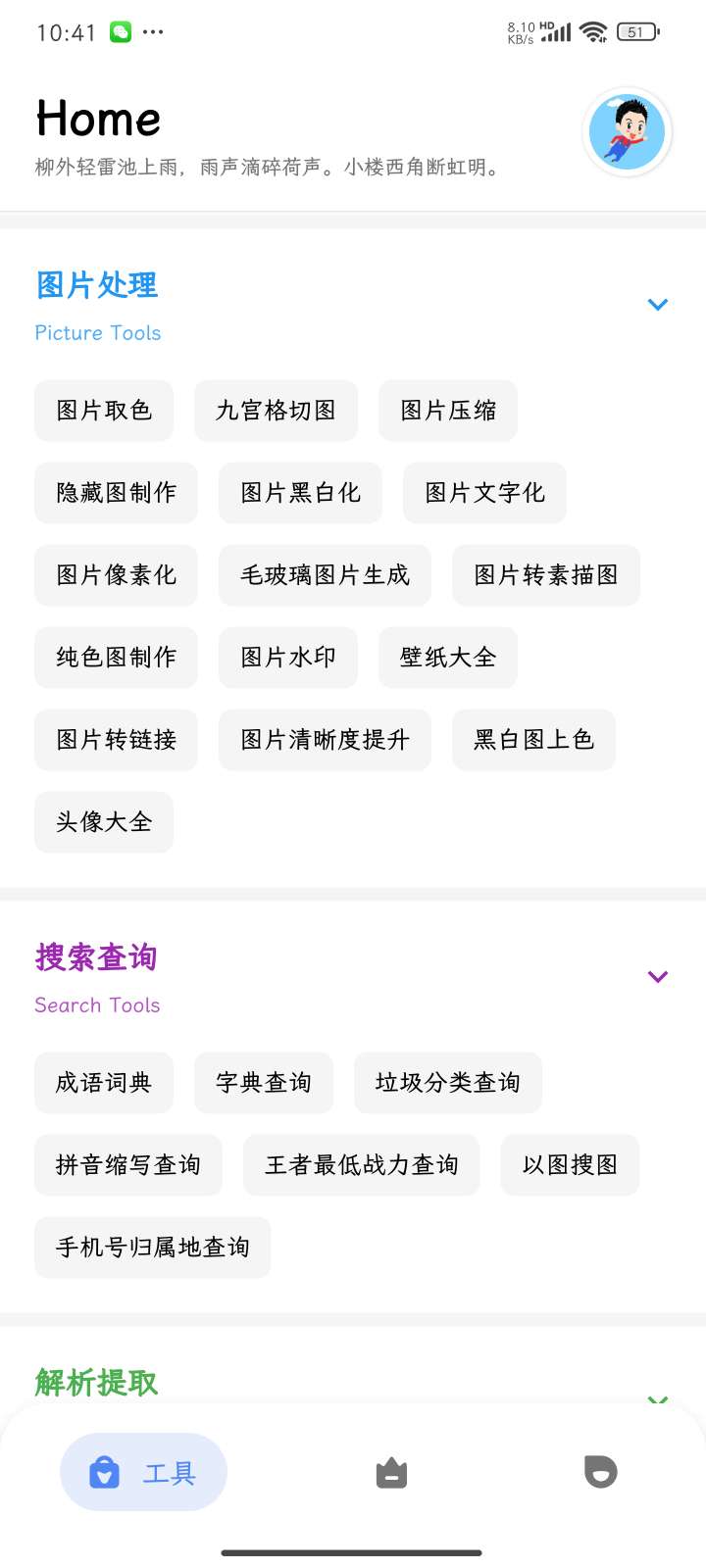Viewport: 706px width, 1568px height.
Task: Choose 图片转素描图
Action: [546, 575]
